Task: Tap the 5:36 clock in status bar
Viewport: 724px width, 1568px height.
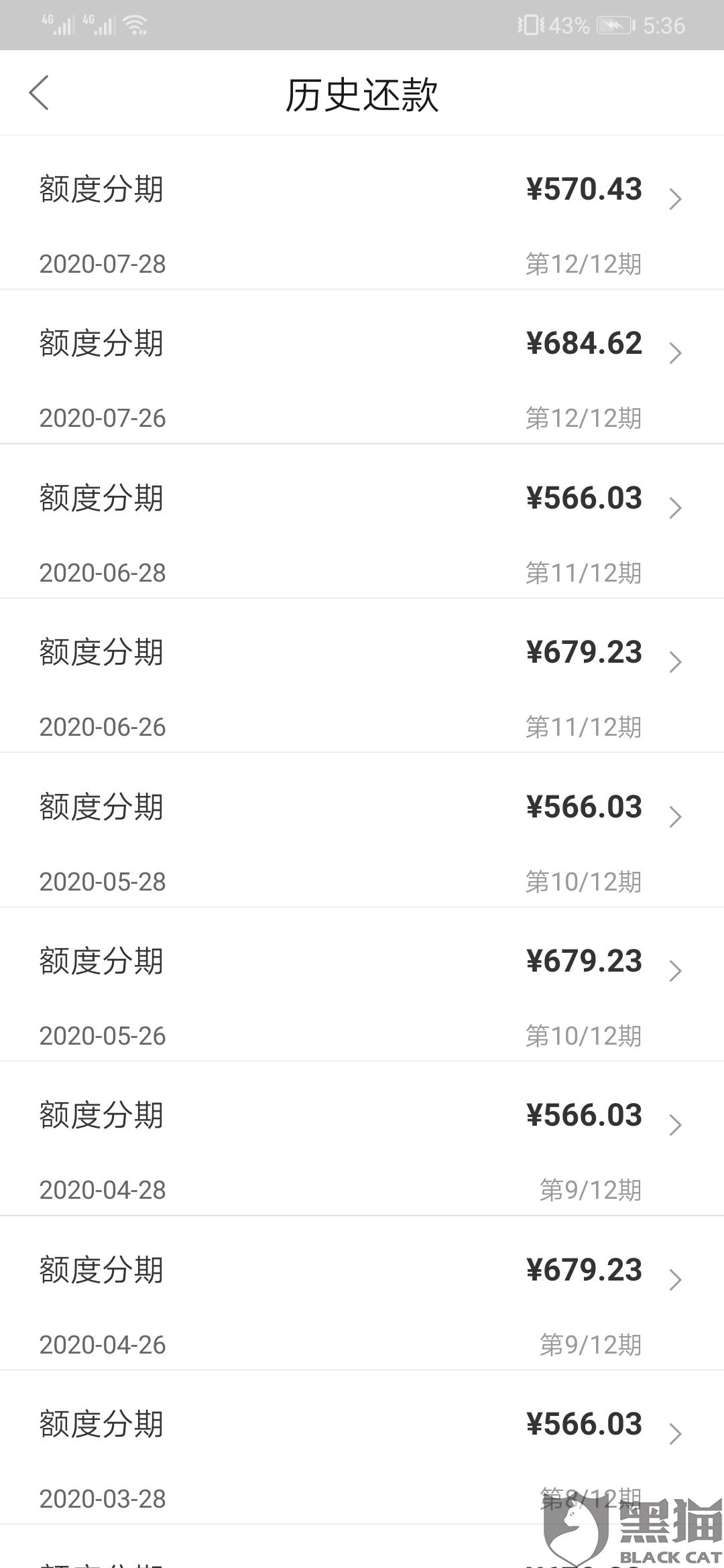Action: coord(664,25)
